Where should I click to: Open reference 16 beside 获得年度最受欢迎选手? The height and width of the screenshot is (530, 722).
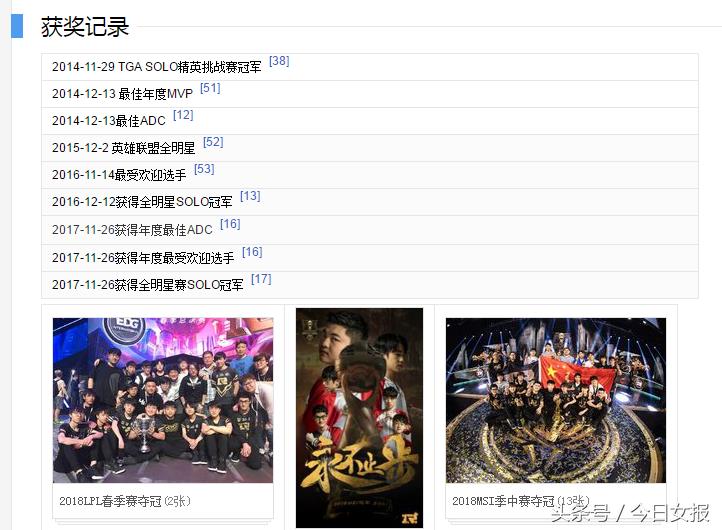[252, 252]
